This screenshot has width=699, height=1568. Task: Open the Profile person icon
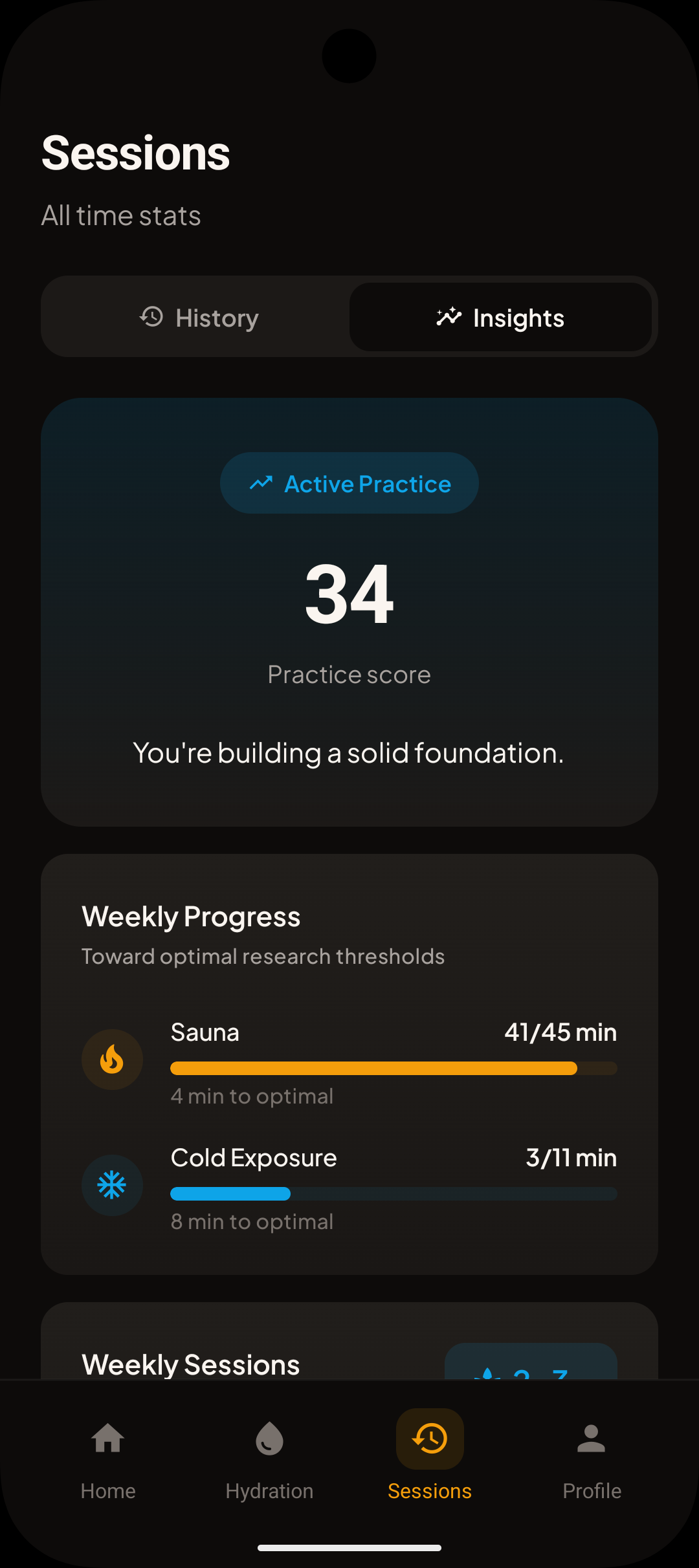point(591,1437)
